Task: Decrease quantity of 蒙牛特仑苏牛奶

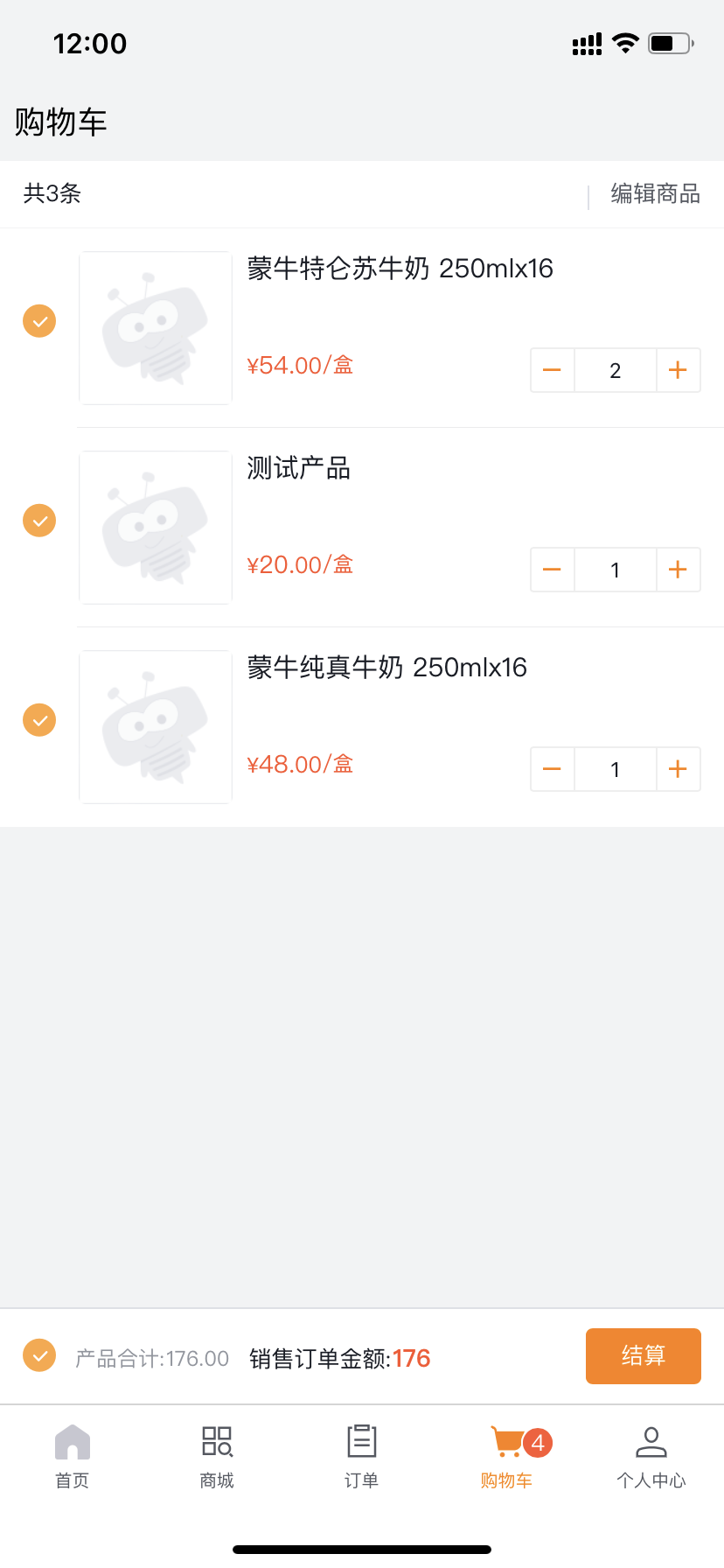Action: pos(553,370)
